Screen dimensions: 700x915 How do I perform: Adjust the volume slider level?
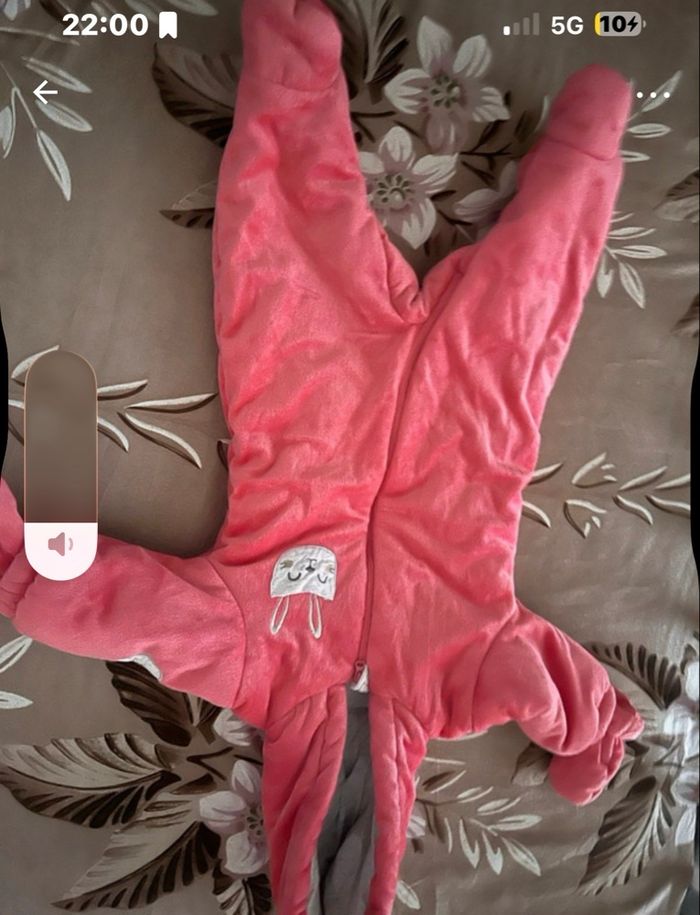pos(60,440)
